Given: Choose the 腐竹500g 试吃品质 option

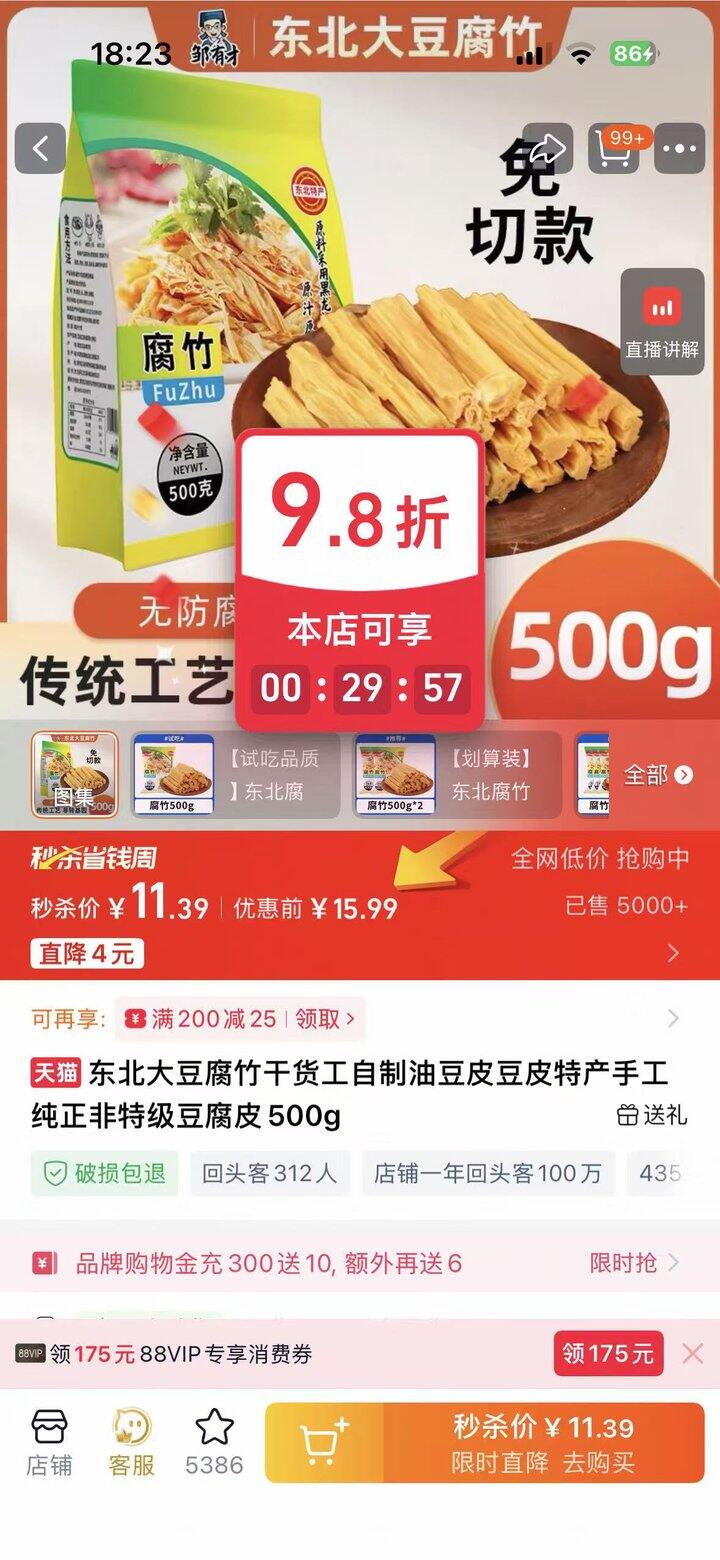Looking at the screenshot, I should pyautogui.click(x=236, y=775).
